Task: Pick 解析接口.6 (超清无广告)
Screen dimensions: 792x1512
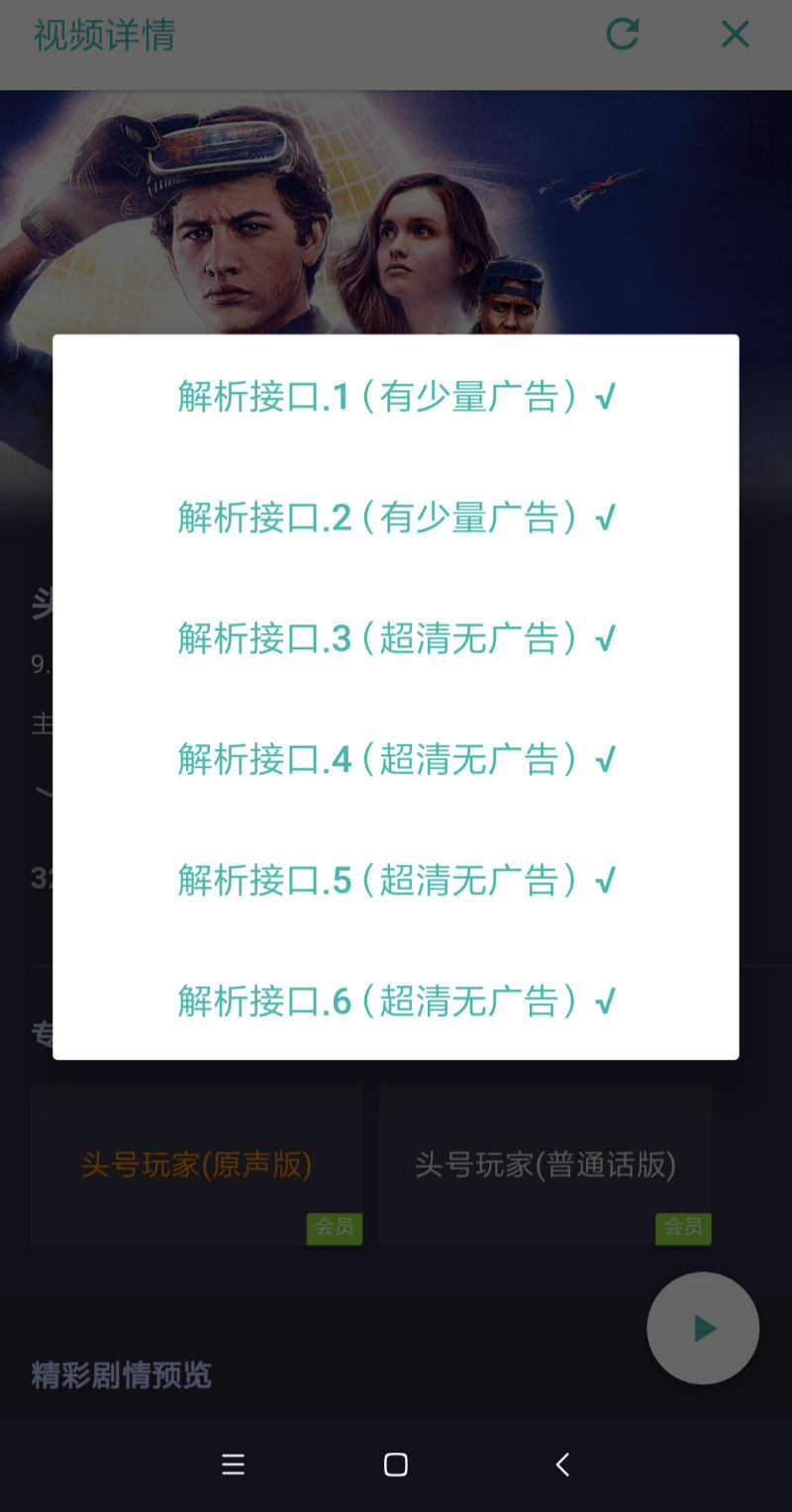Action: pos(396,1000)
